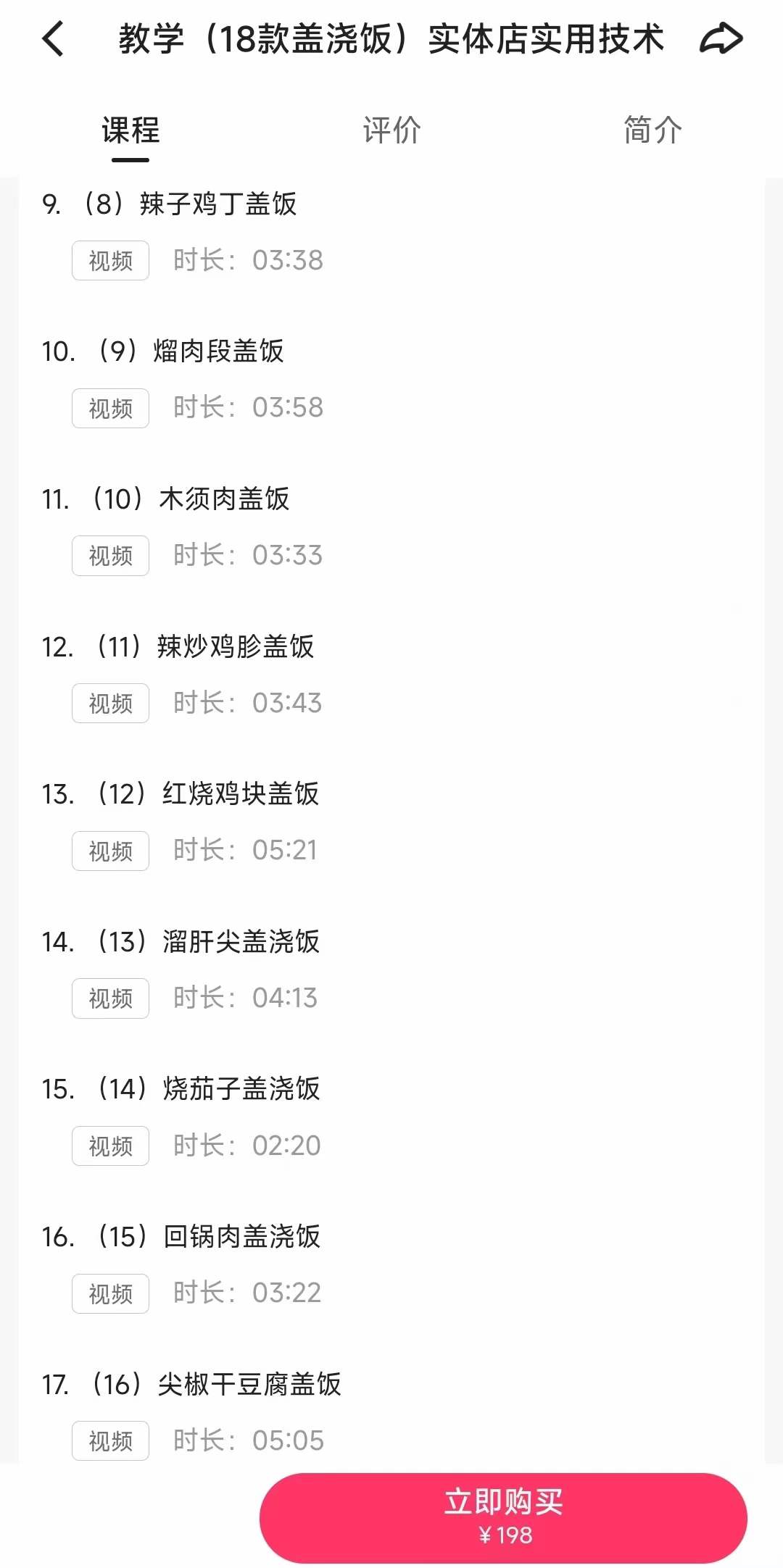783x1568 pixels.
Task: Tap the 视频 badge under 红烧鸡块盖饭
Action: click(109, 850)
